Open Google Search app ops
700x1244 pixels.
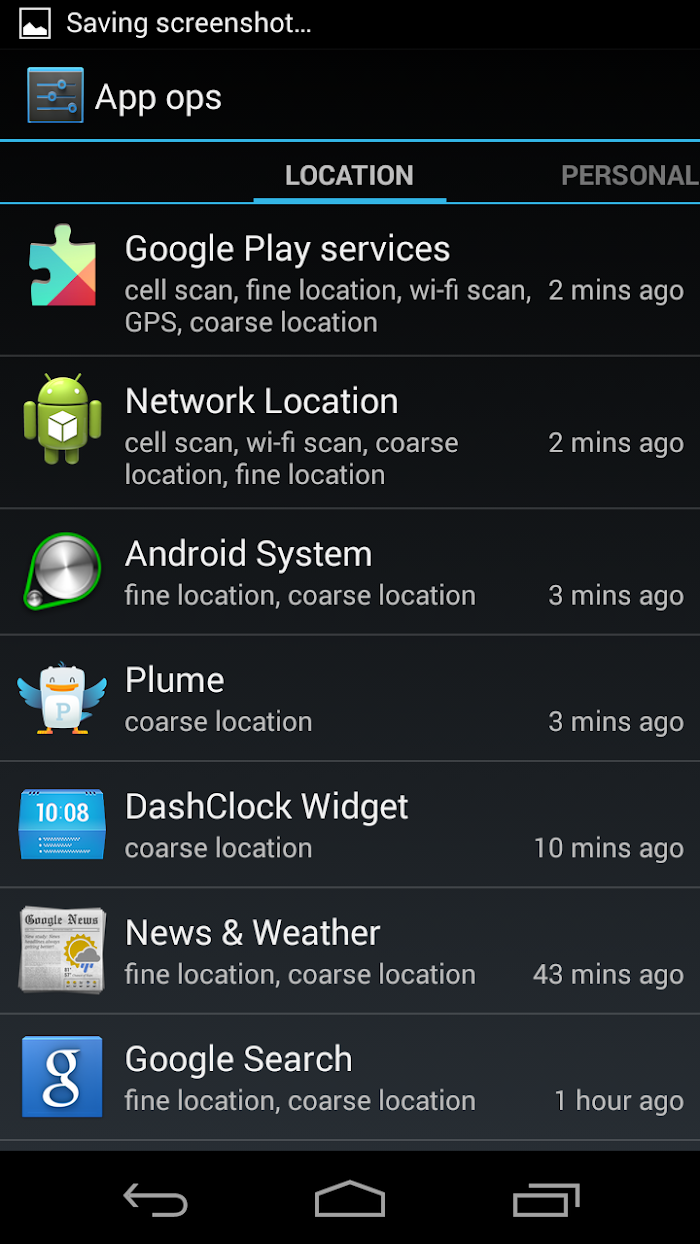coord(350,1077)
